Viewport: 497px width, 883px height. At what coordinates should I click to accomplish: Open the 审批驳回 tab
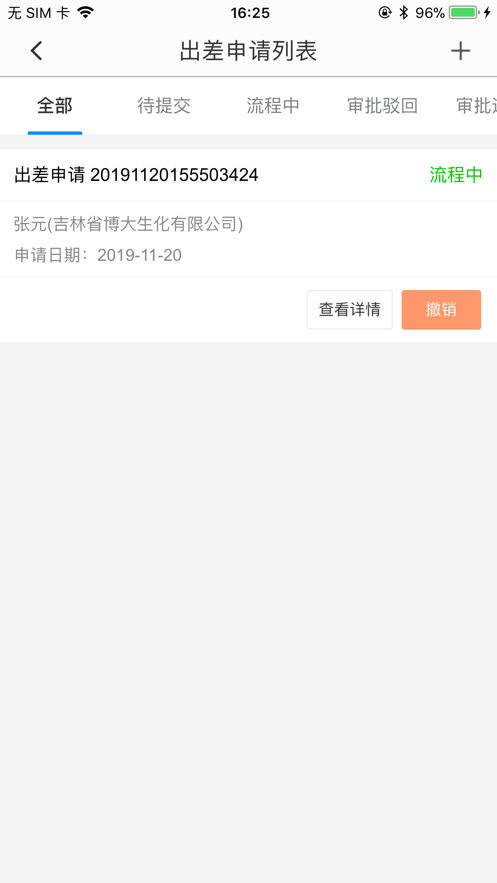click(382, 106)
